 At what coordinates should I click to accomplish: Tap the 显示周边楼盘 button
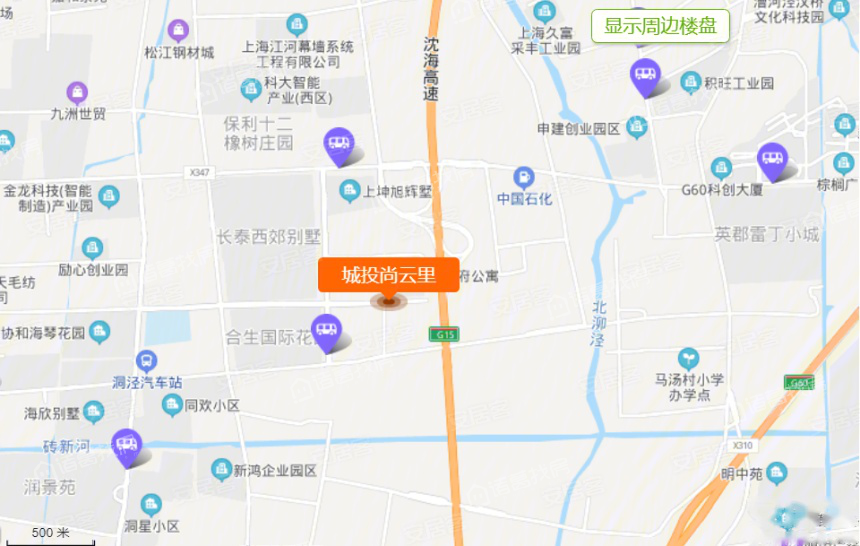[660, 26]
